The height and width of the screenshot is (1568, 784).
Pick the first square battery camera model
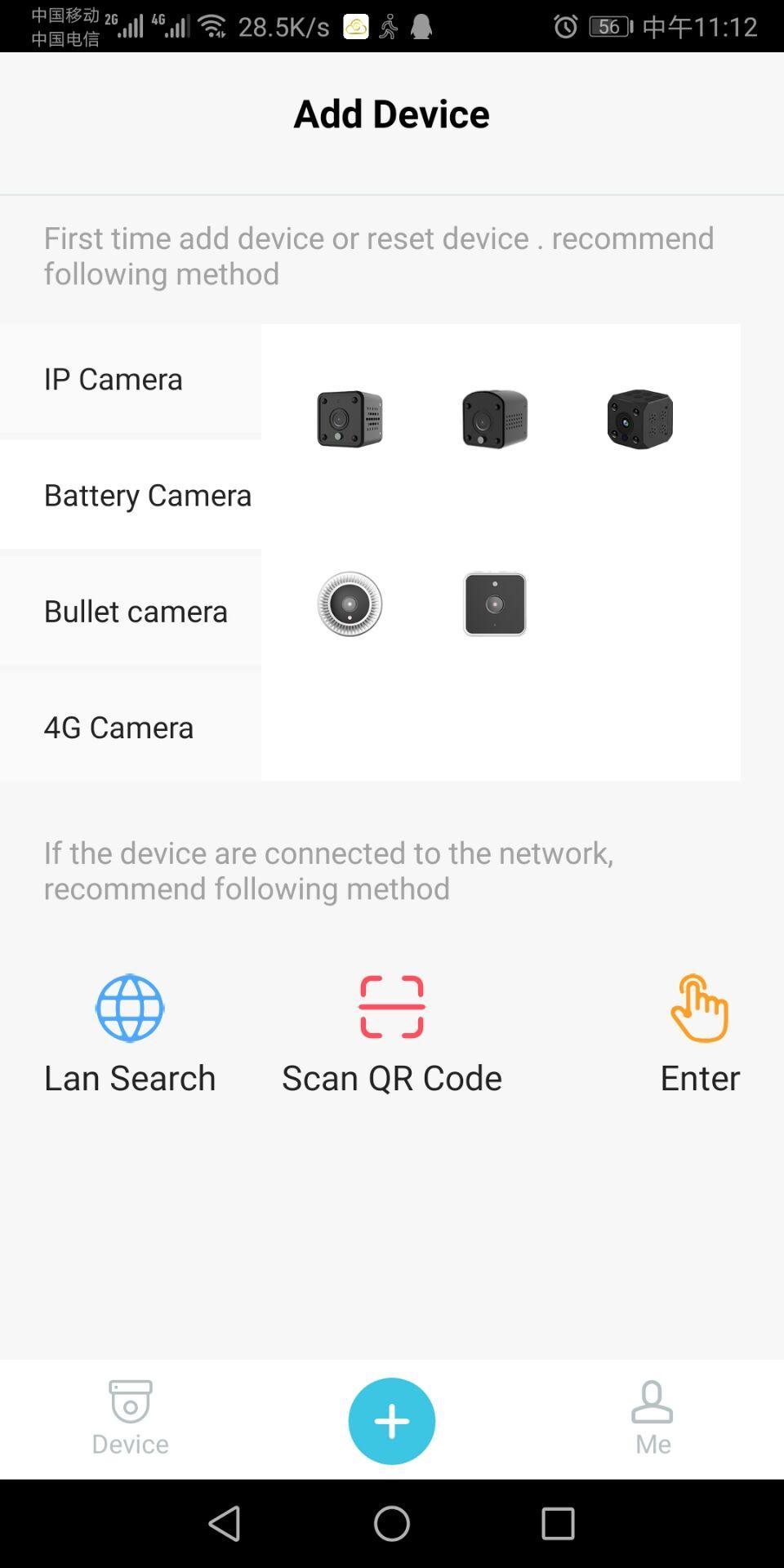click(350, 419)
